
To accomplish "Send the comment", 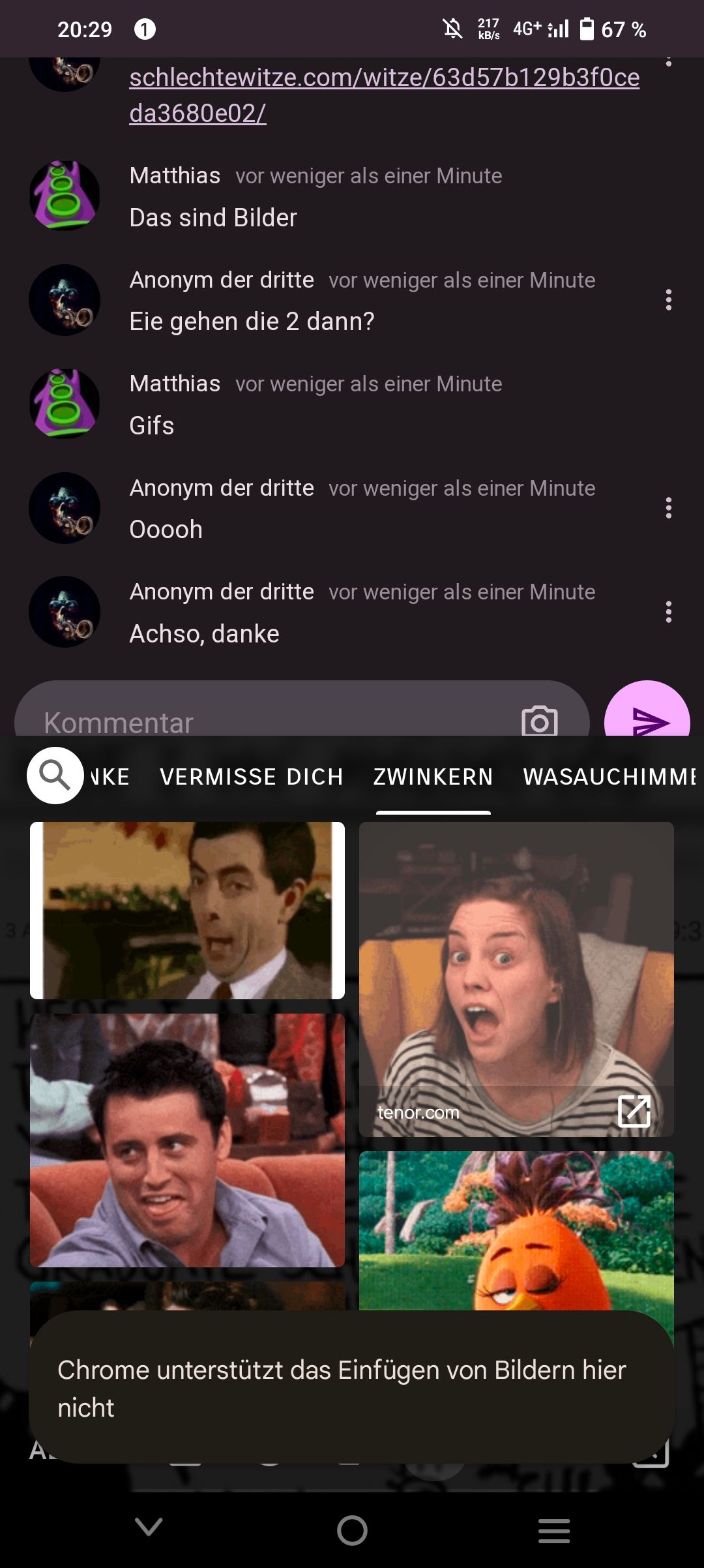I will pos(647,717).
